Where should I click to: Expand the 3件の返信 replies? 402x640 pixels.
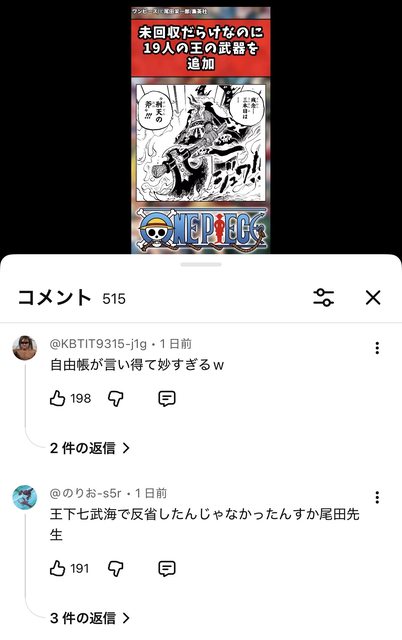(x=90, y=618)
